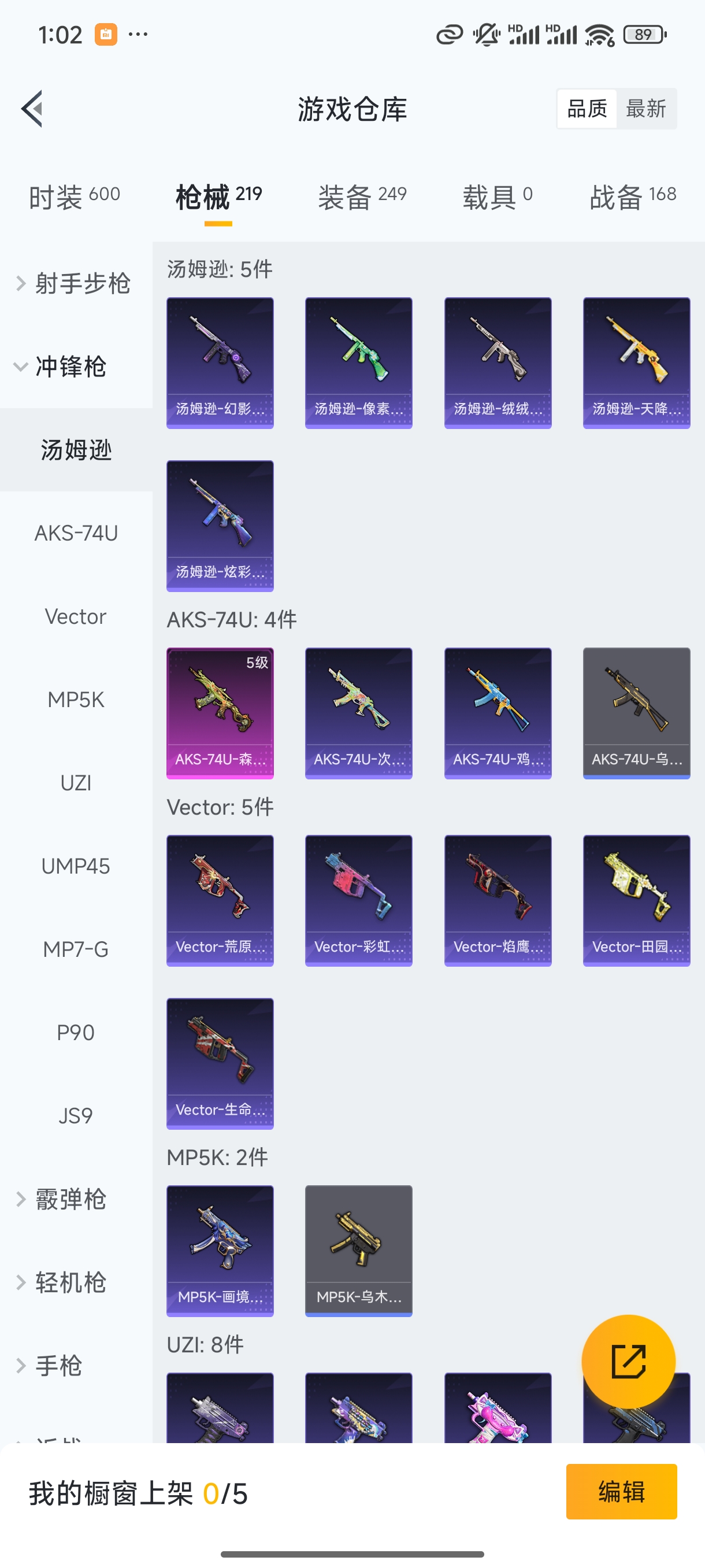Sort by 品质

(587, 109)
